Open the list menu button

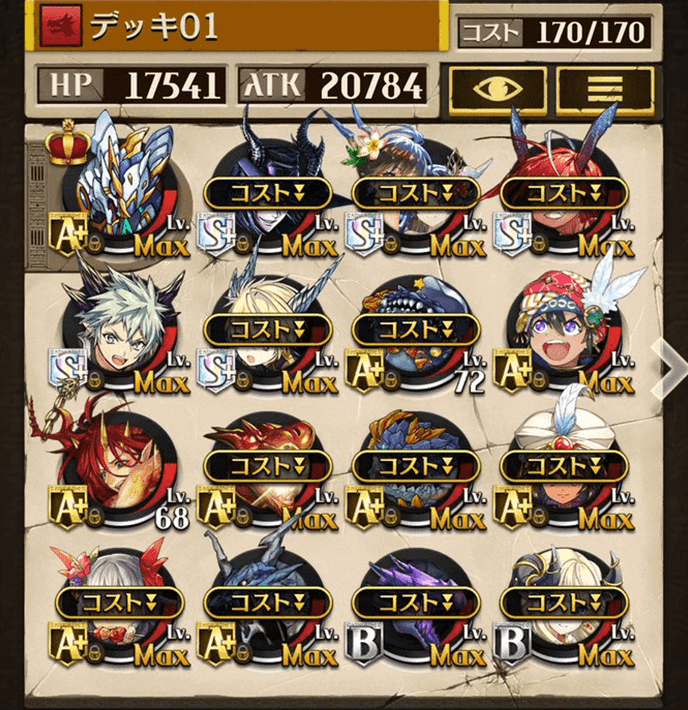click(604, 91)
